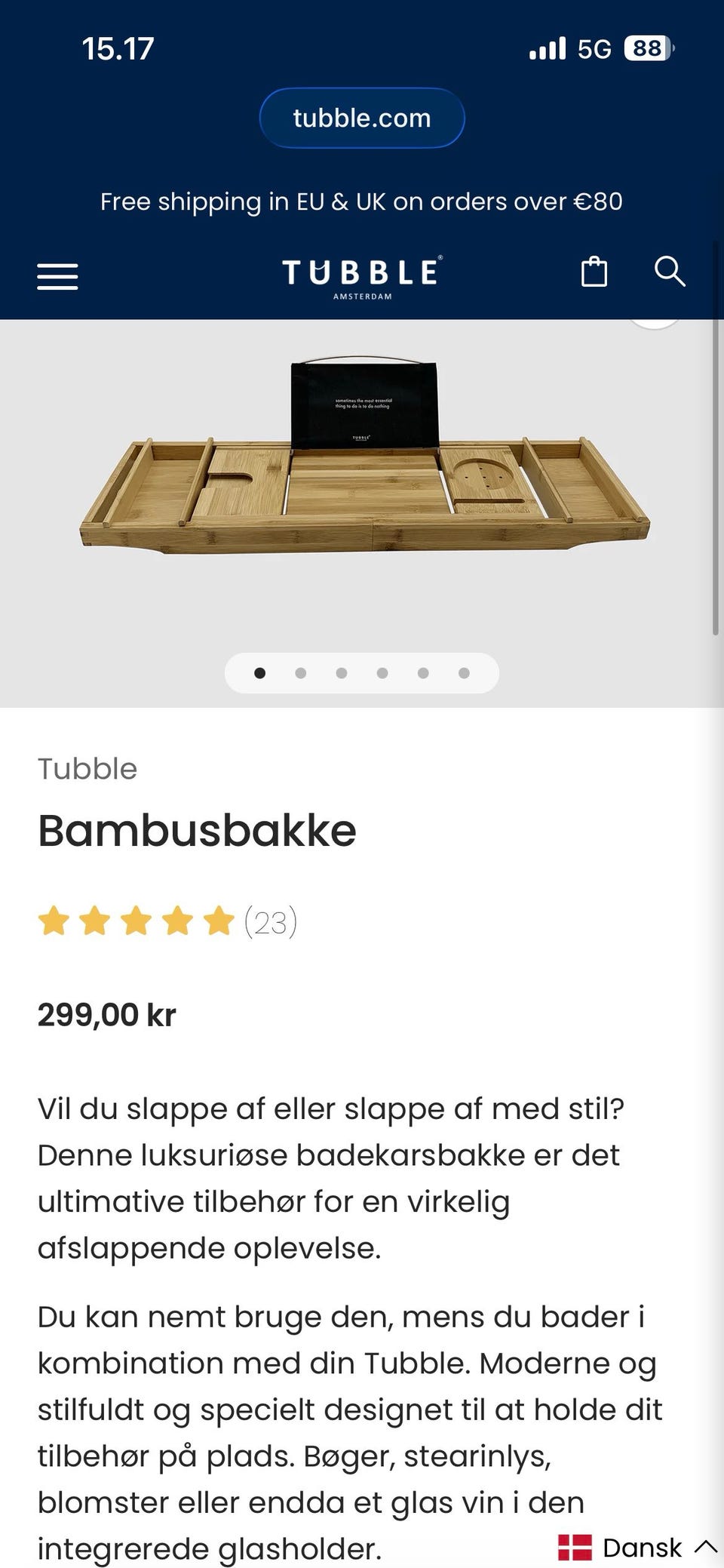Click the Tubble Amsterdam logo
The image size is (724, 1568).
coord(361,275)
